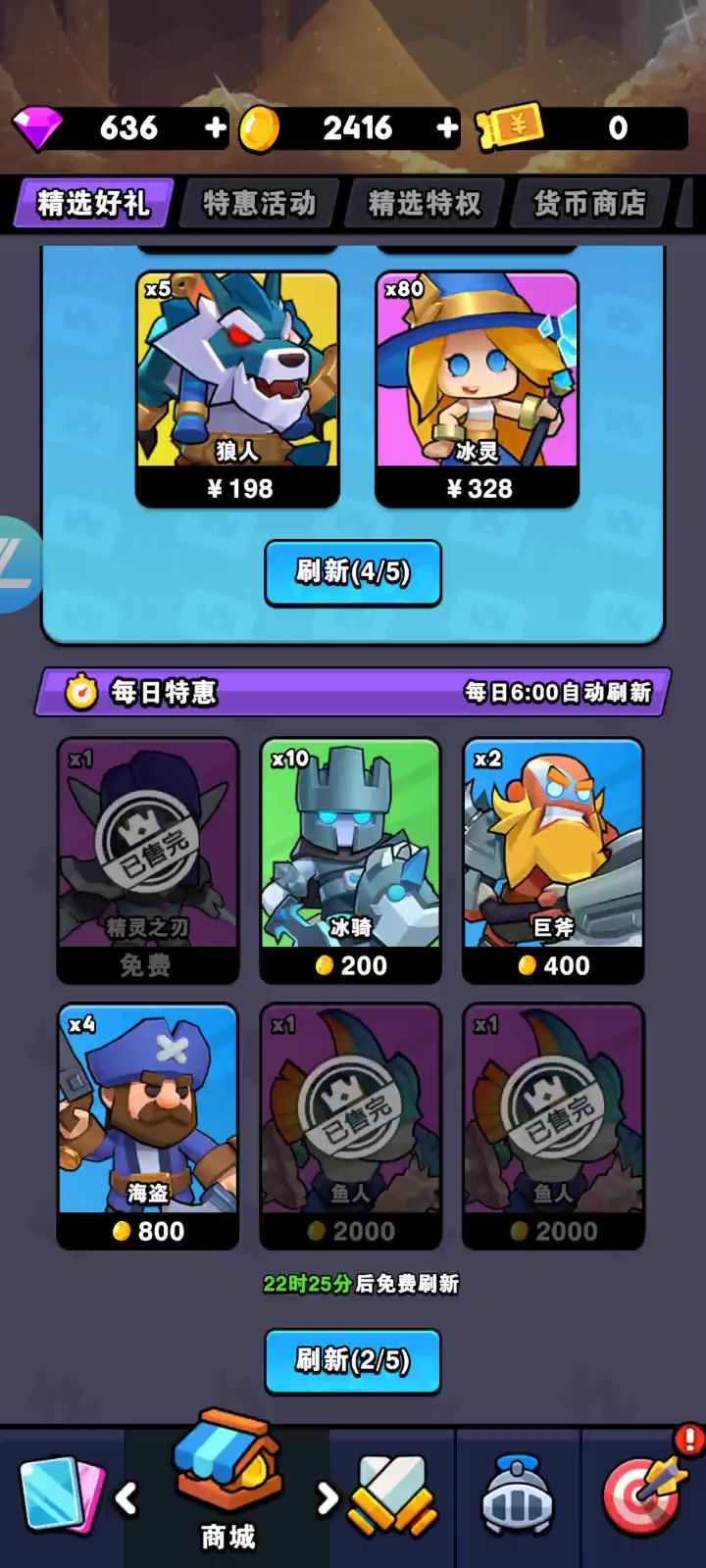Viewport: 706px width, 1568px height.
Task: Switch to the 精选特权 tab
Action: (x=425, y=204)
